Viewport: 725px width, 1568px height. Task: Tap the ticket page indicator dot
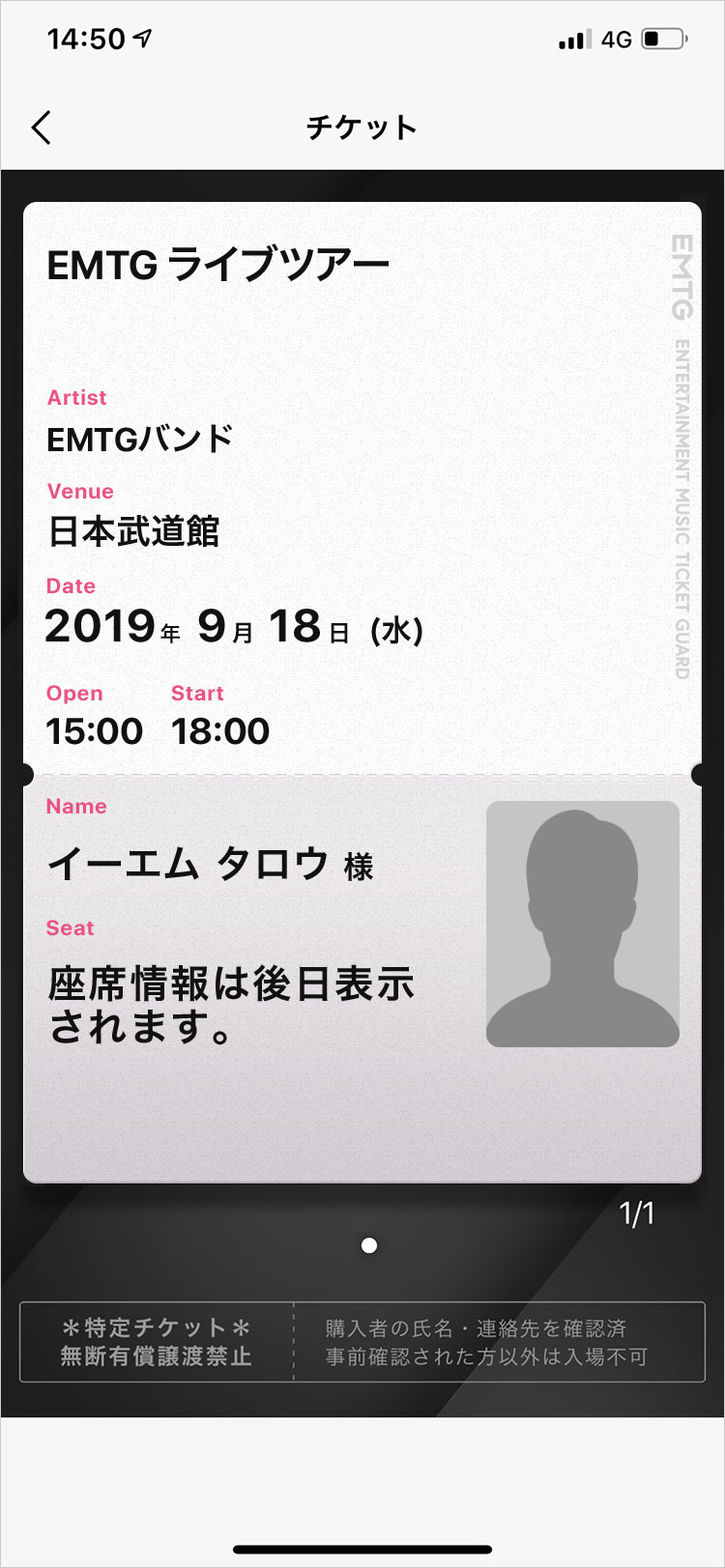(368, 1245)
